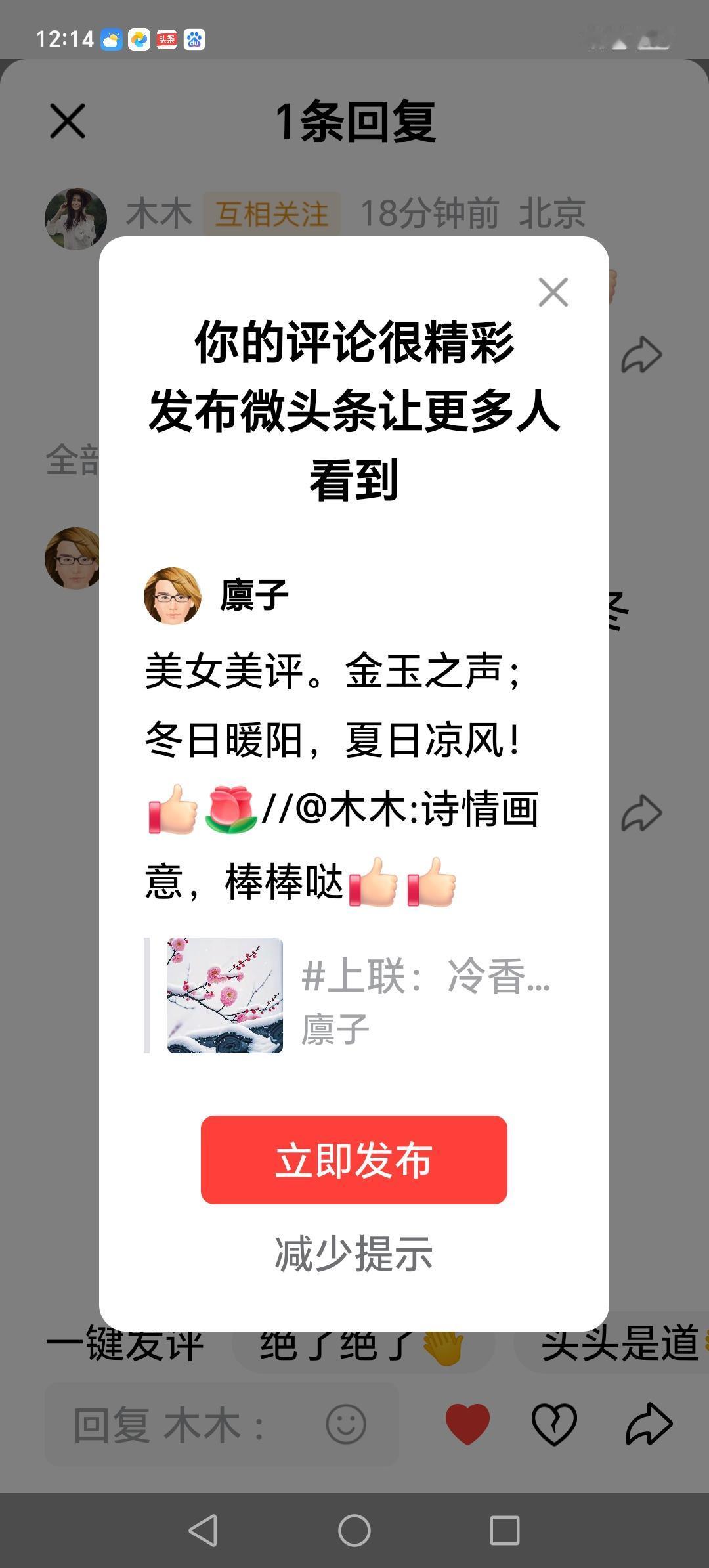
Task: Close the 1条回复 reply page
Action: pos(68,121)
